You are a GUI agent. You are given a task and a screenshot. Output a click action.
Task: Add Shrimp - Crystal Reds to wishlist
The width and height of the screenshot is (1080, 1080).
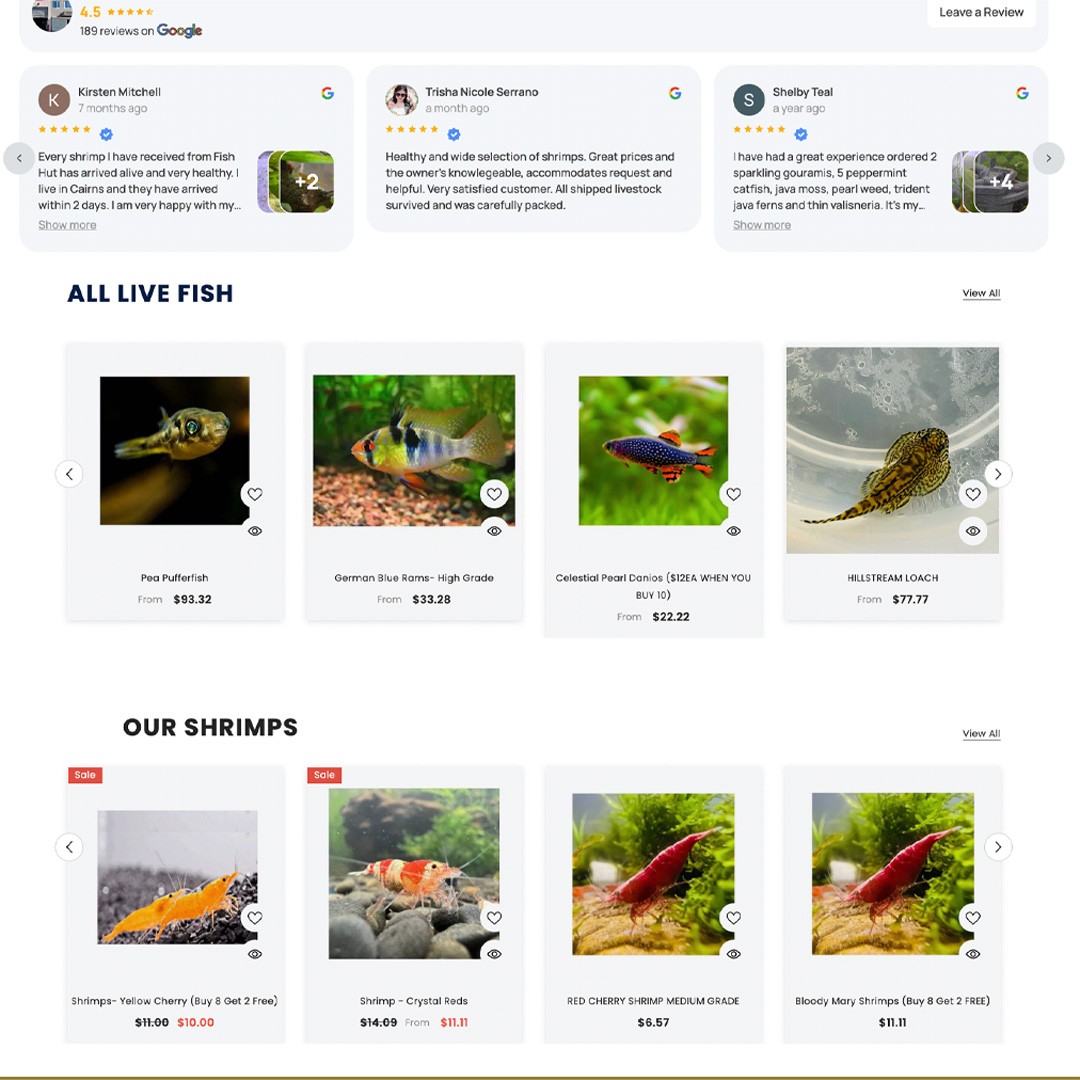pyautogui.click(x=494, y=917)
